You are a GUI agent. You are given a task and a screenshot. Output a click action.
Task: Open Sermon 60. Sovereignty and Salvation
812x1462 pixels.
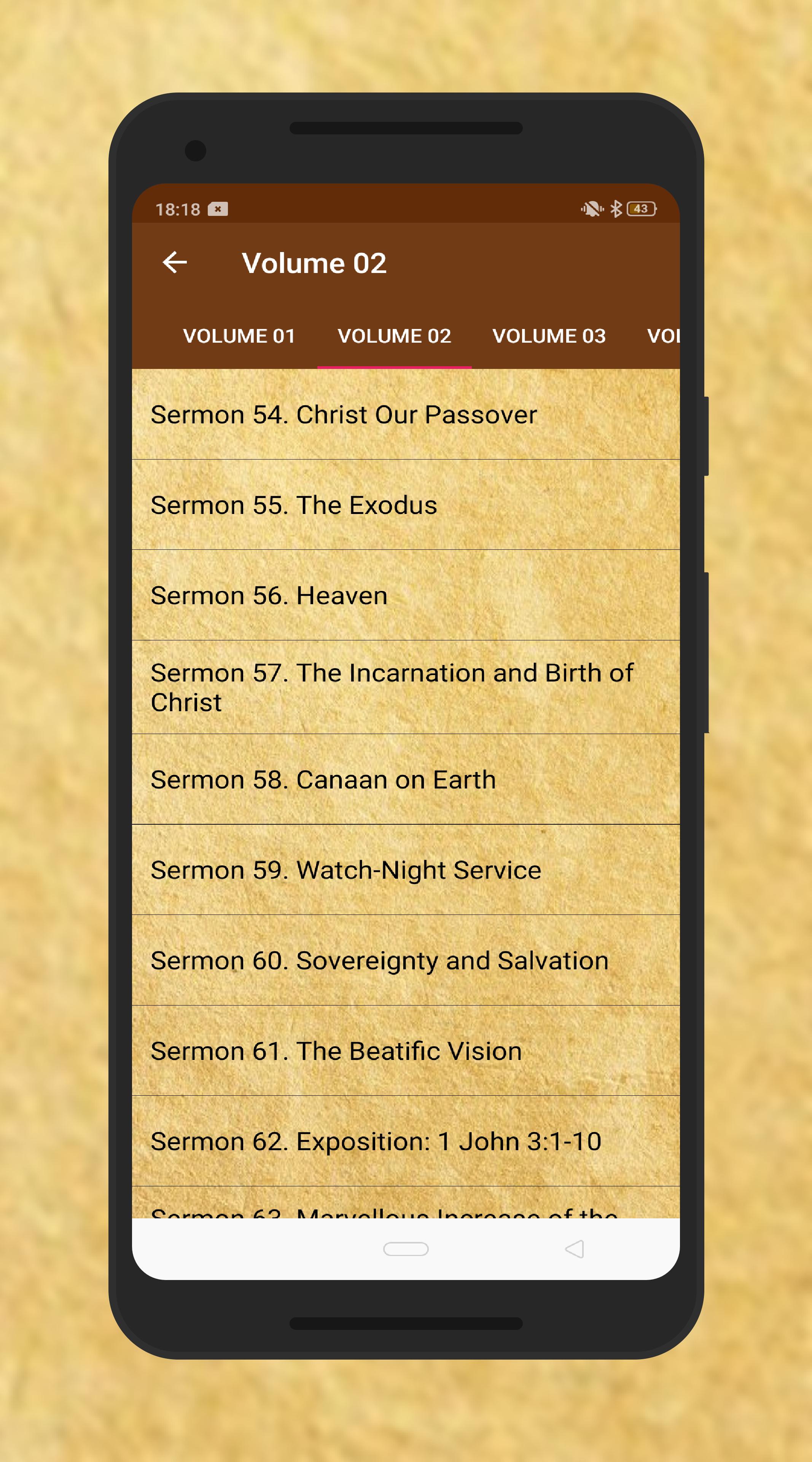tap(406, 960)
